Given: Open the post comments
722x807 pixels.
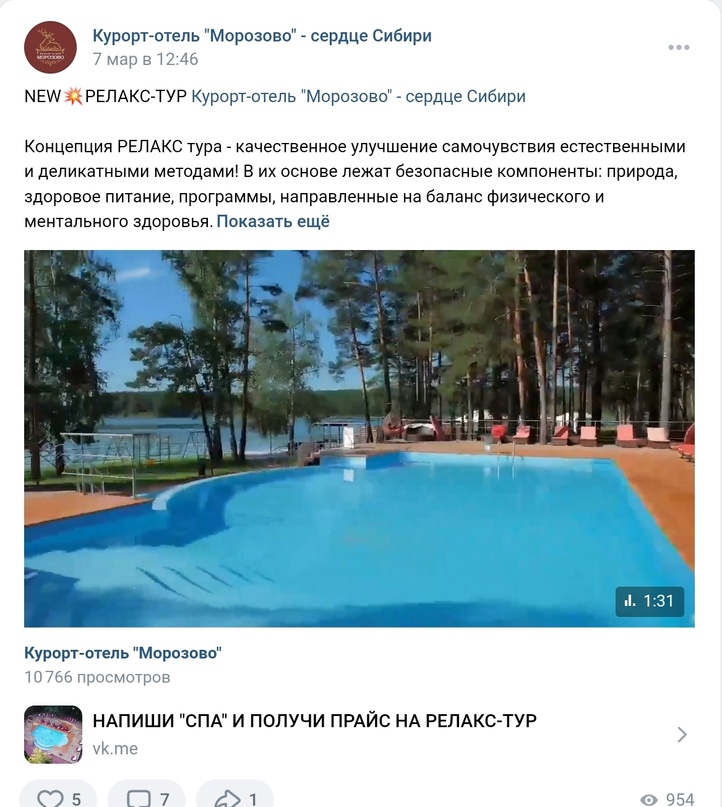Looking at the screenshot, I should pyautogui.click(x=151, y=797).
